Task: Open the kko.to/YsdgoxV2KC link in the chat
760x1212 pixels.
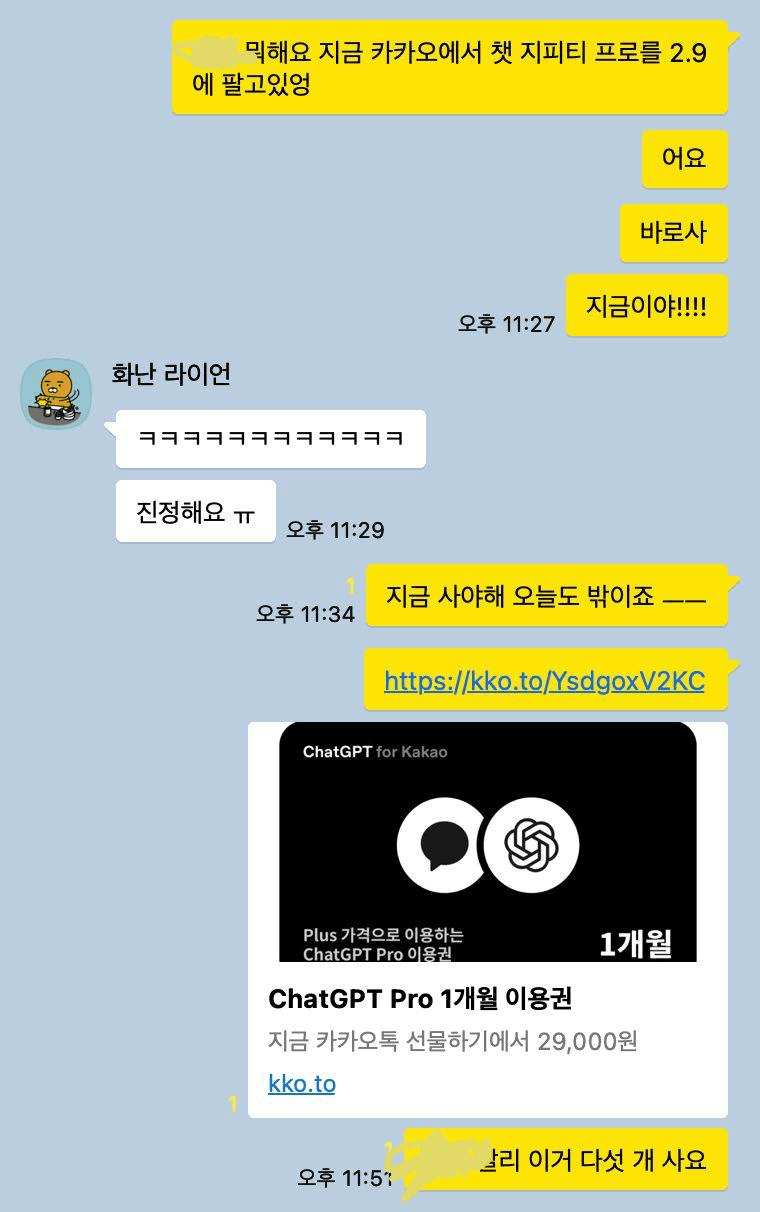Action: click(544, 682)
